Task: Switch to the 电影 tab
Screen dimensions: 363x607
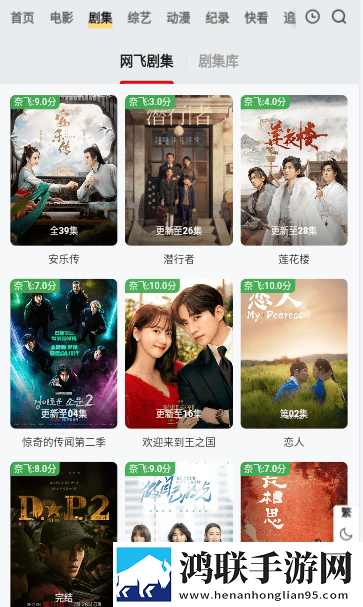Action: pos(62,18)
